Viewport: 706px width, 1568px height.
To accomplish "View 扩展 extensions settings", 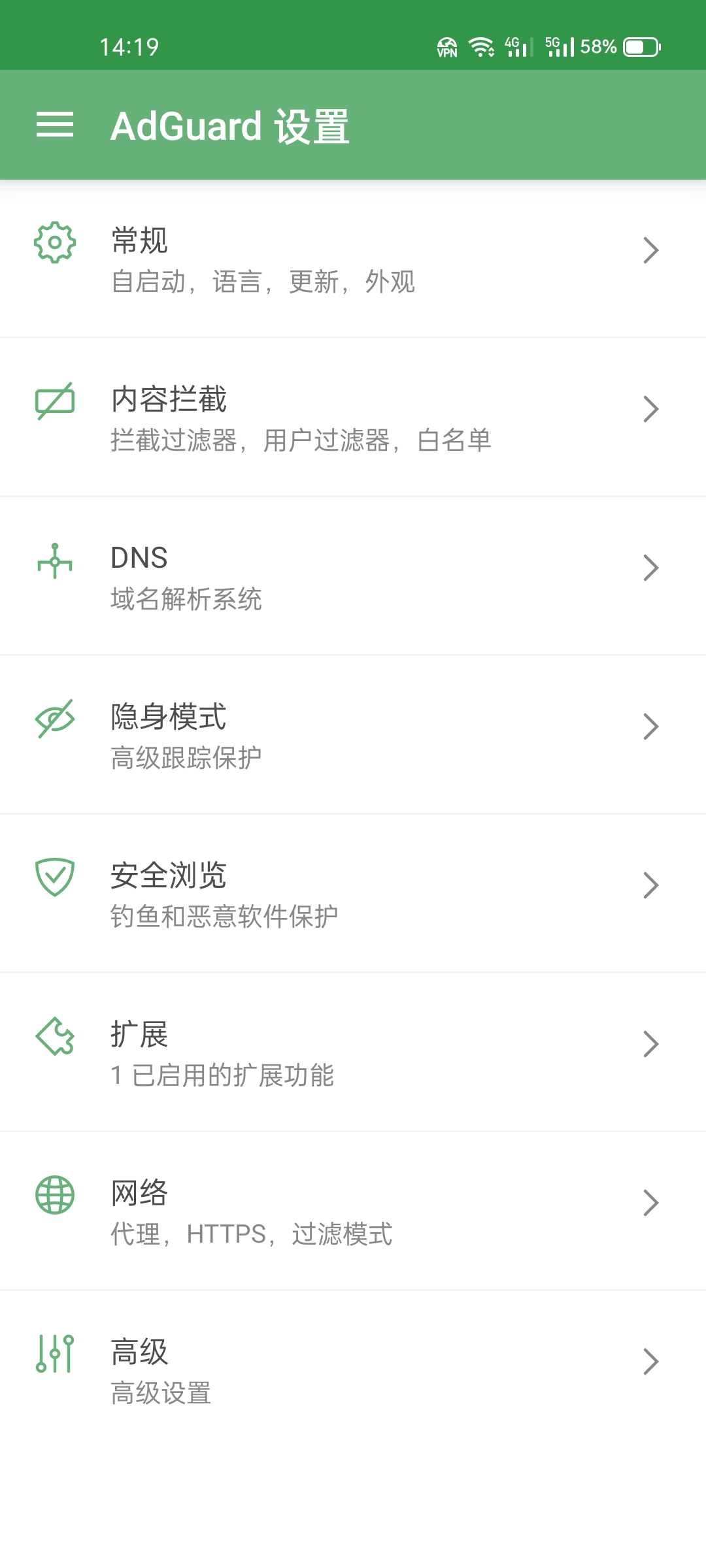I will (x=353, y=1053).
